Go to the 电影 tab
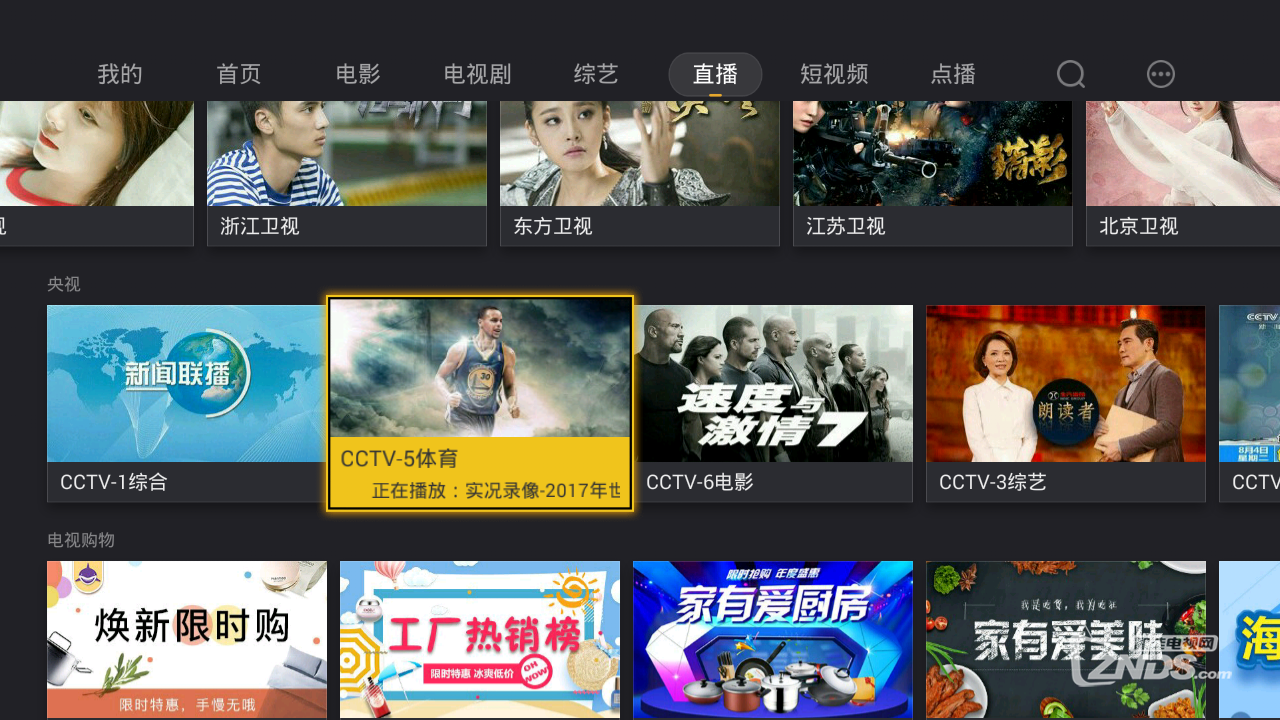The height and width of the screenshot is (720, 1280). [358, 74]
